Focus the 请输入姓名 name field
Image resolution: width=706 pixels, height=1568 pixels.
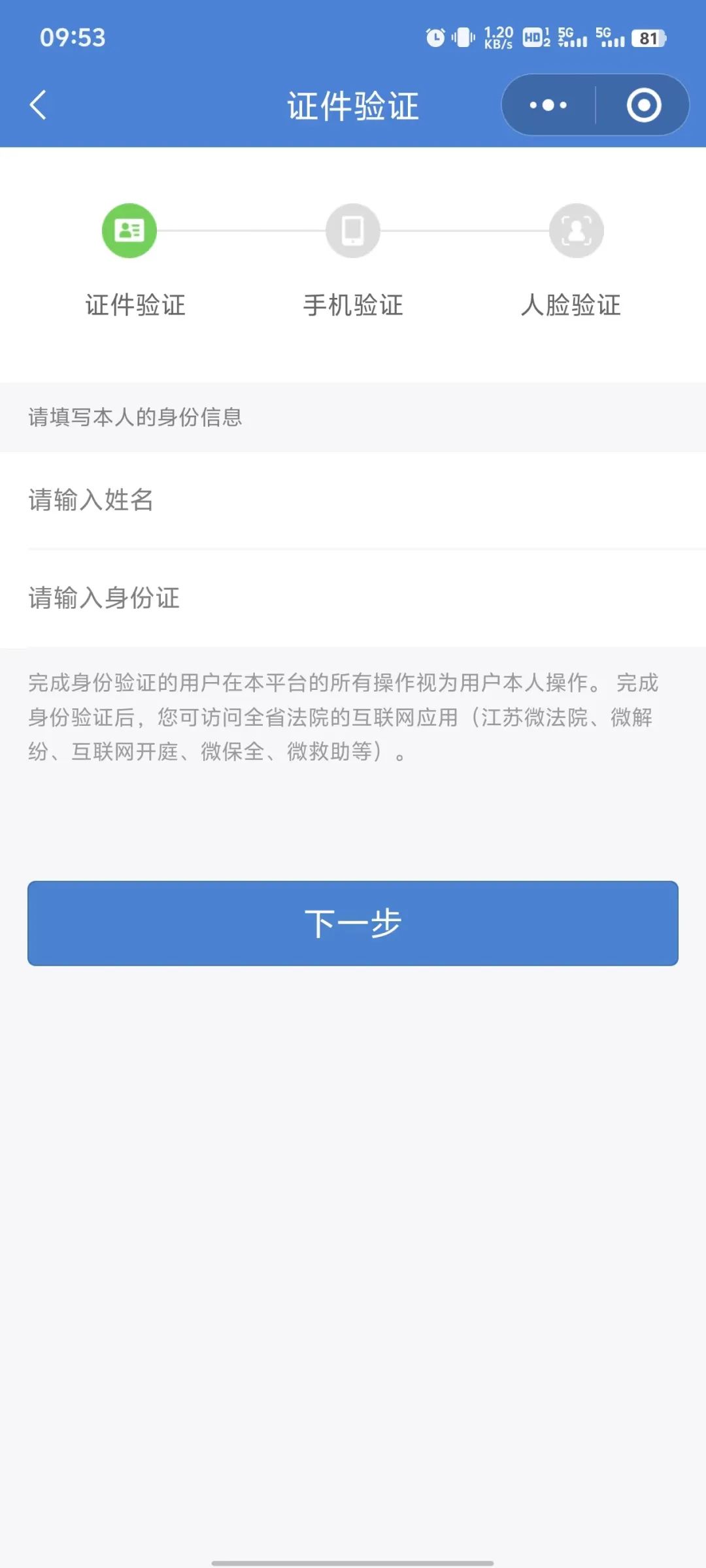click(353, 500)
